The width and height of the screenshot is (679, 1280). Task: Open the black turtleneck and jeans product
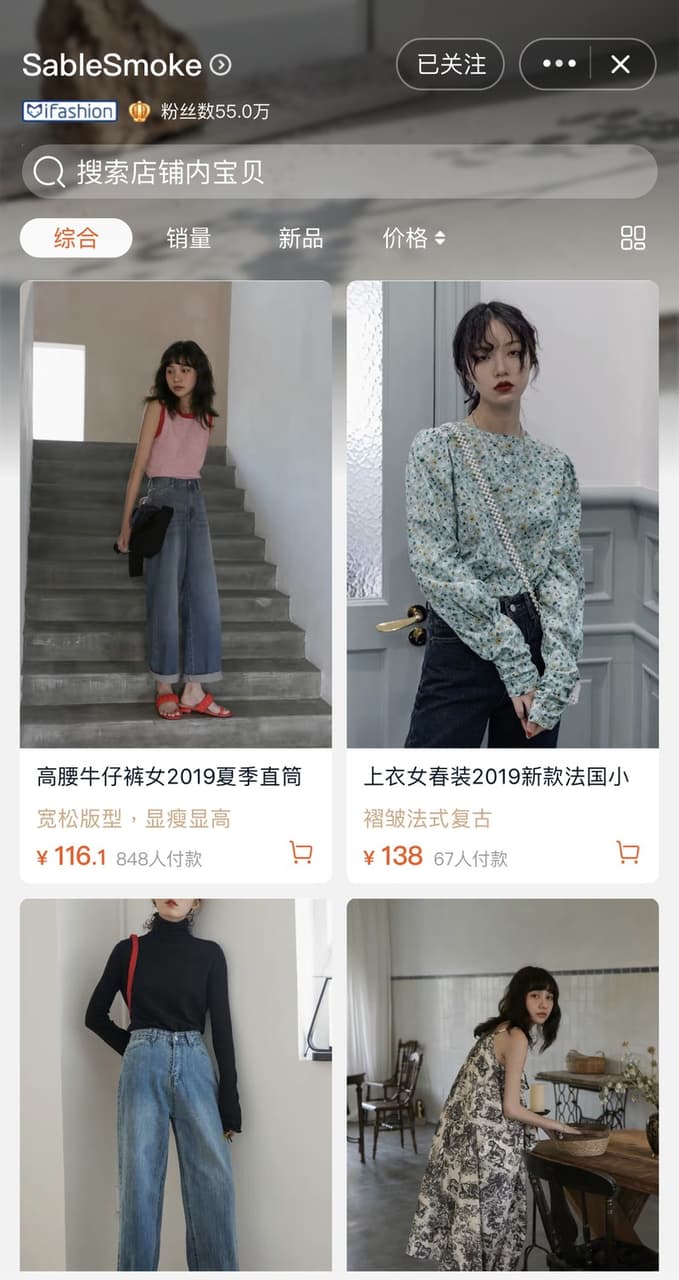(176, 1085)
